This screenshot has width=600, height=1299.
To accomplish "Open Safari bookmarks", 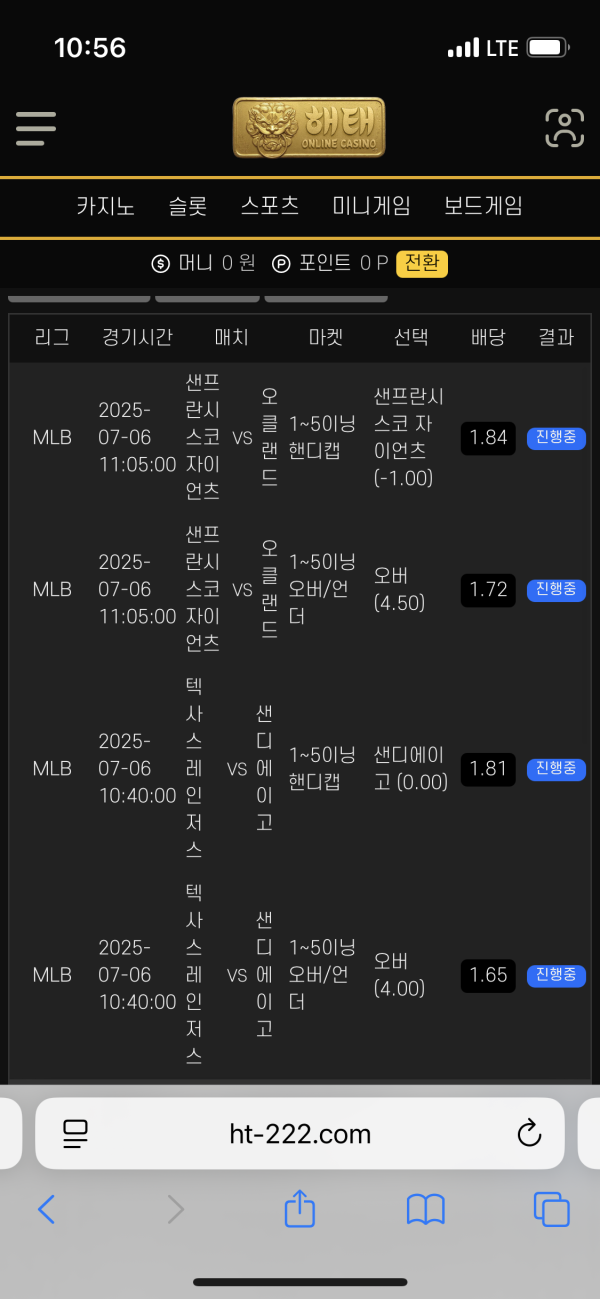I will [x=426, y=1210].
